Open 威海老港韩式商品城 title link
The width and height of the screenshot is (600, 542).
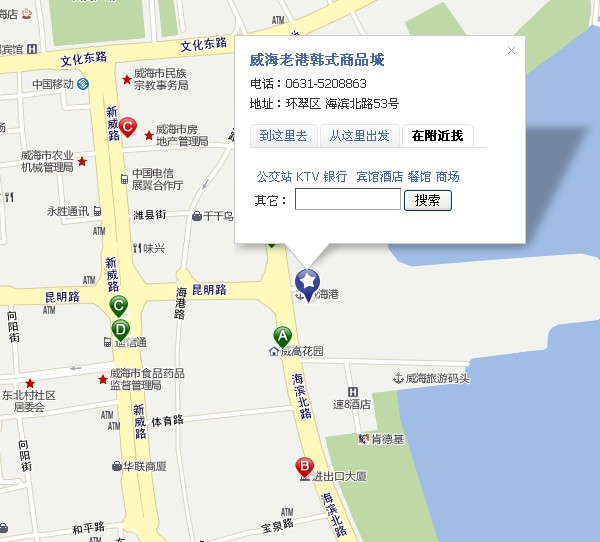(x=316, y=60)
